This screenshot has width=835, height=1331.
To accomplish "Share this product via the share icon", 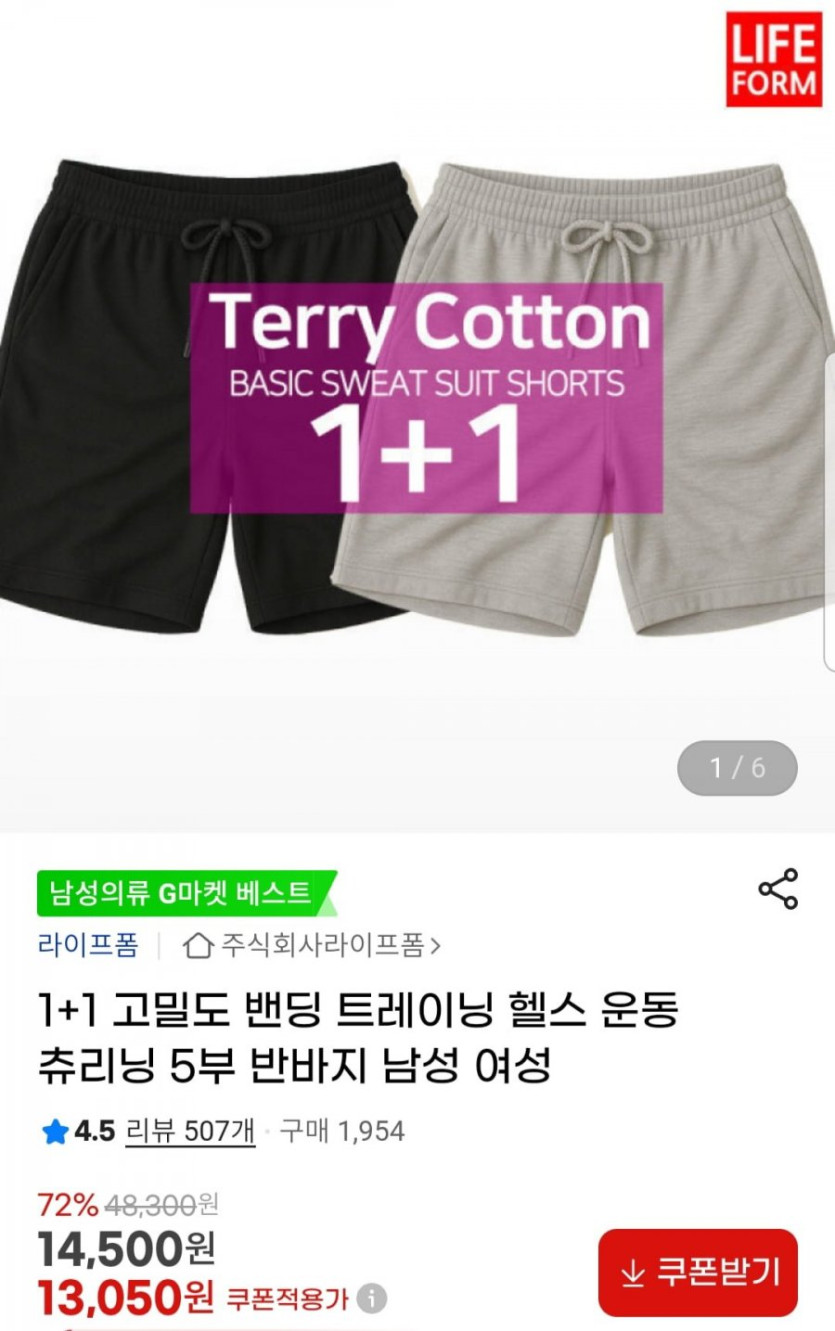I will [777, 889].
